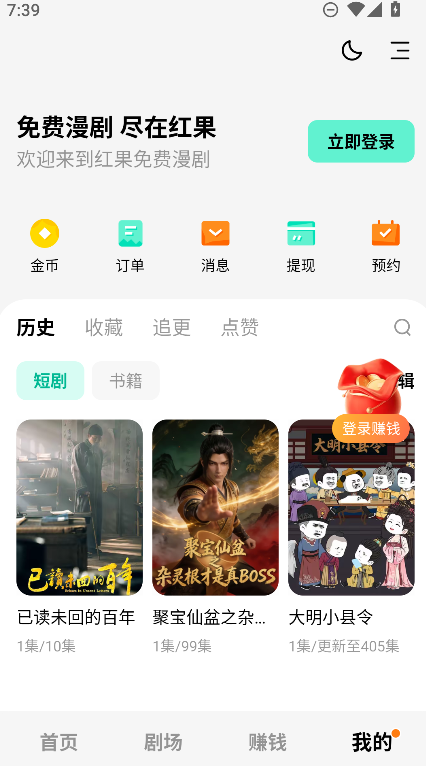This screenshot has width=426, height=766.
Task: Open 消息 messages
Action: (215, 246)
